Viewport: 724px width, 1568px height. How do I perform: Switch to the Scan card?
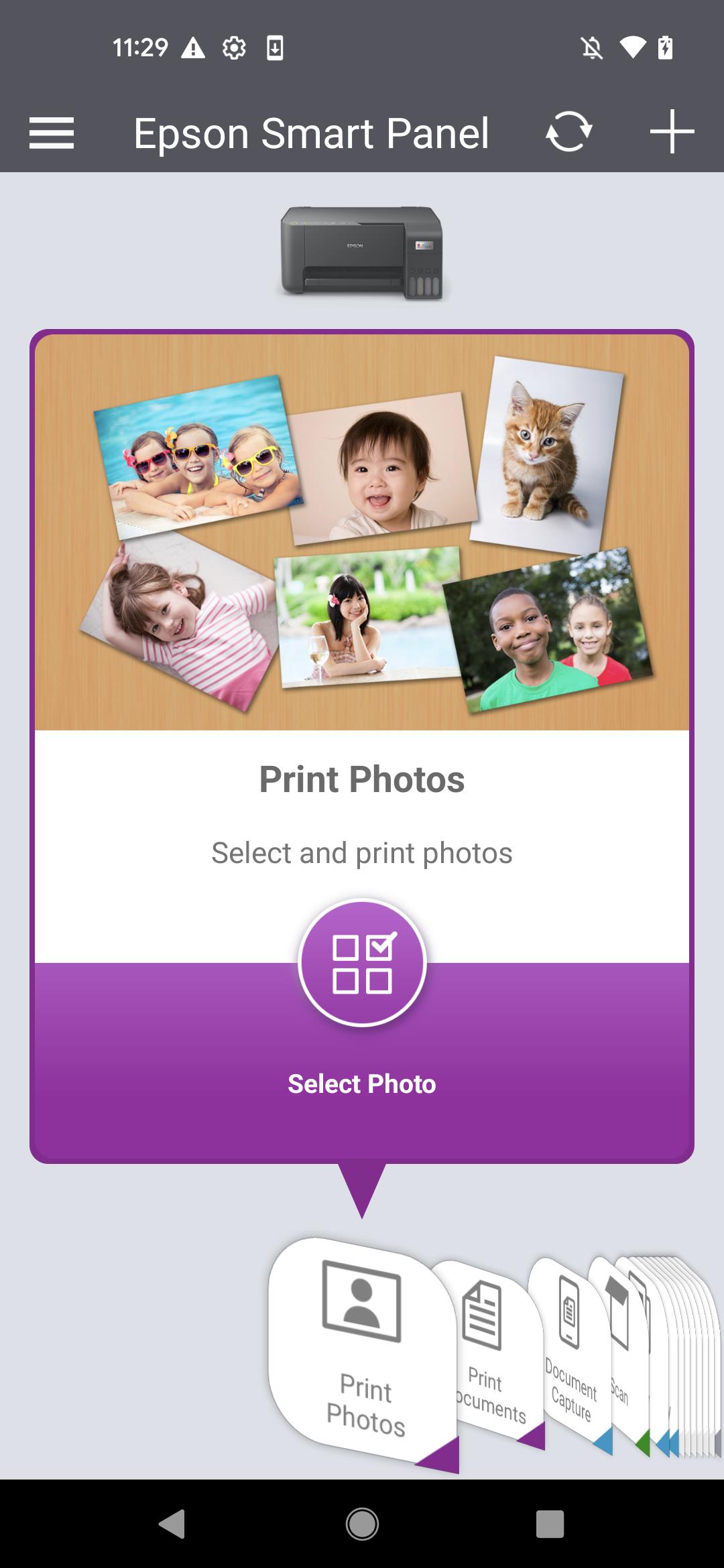[x=620, y=1367]
